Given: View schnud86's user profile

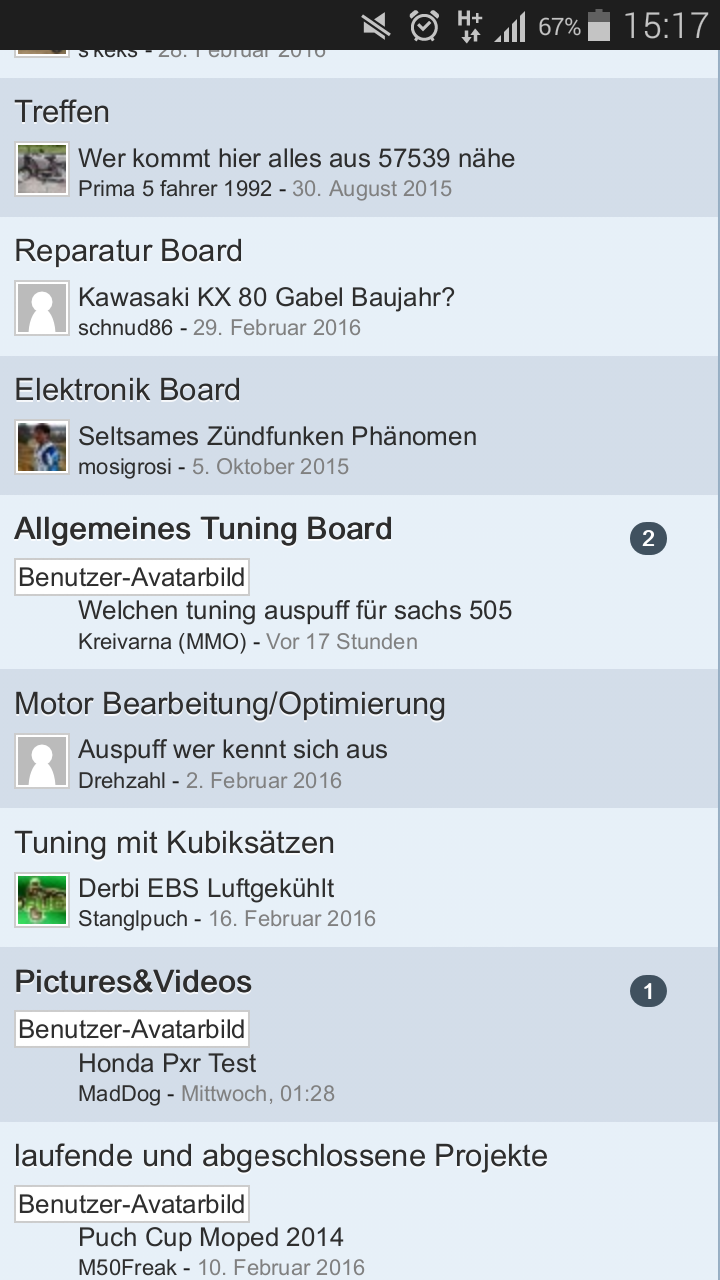Looking at the screenshot, I should 127,328.
